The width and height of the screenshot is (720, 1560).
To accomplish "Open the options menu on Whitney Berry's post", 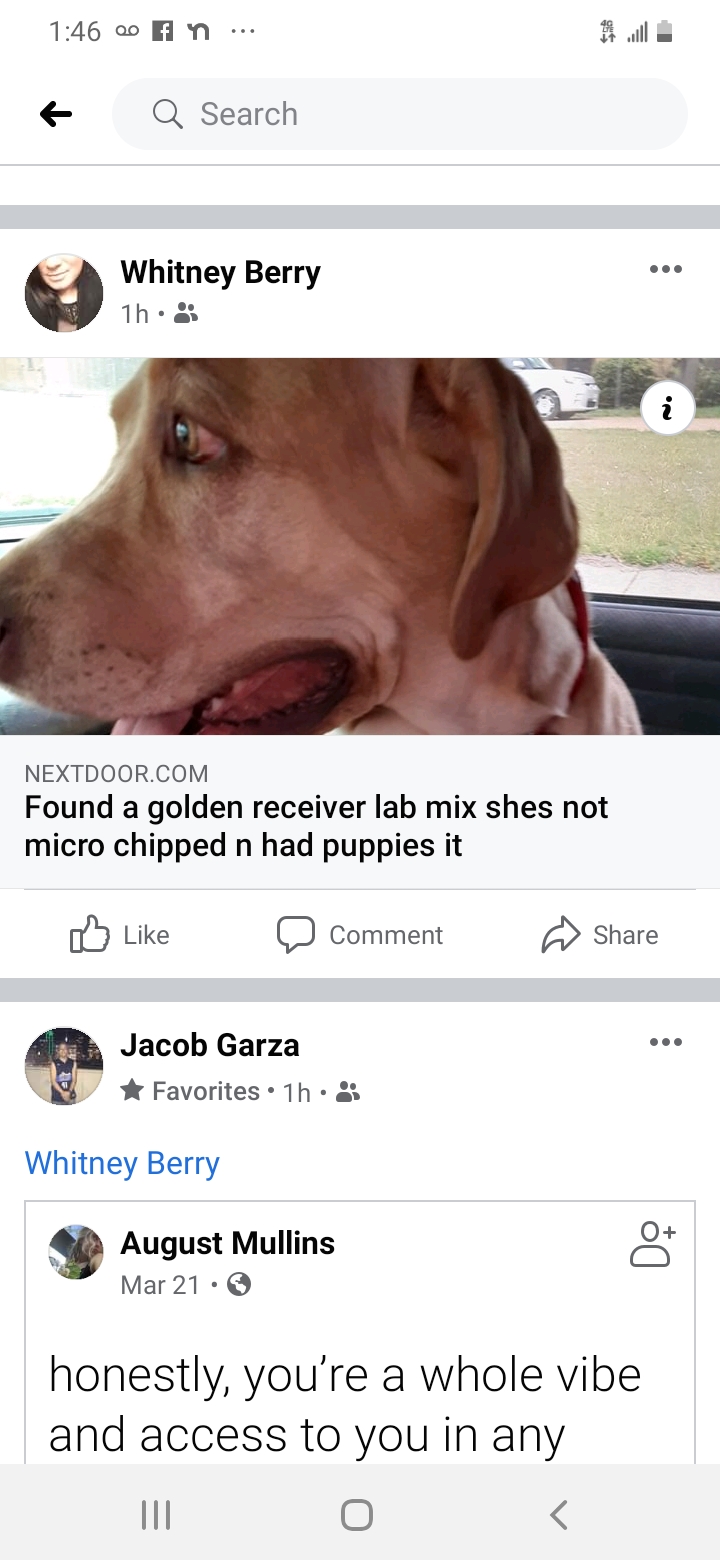I will tap(665, 269).
